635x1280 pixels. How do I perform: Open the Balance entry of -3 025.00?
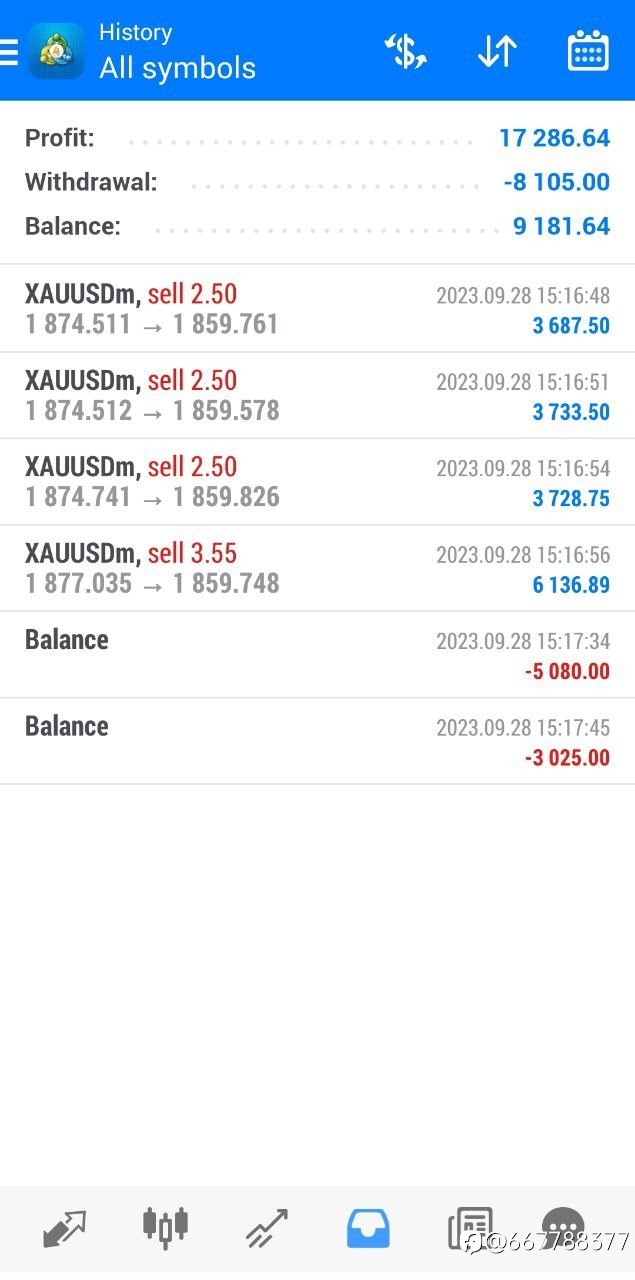[x=317, y=741]
